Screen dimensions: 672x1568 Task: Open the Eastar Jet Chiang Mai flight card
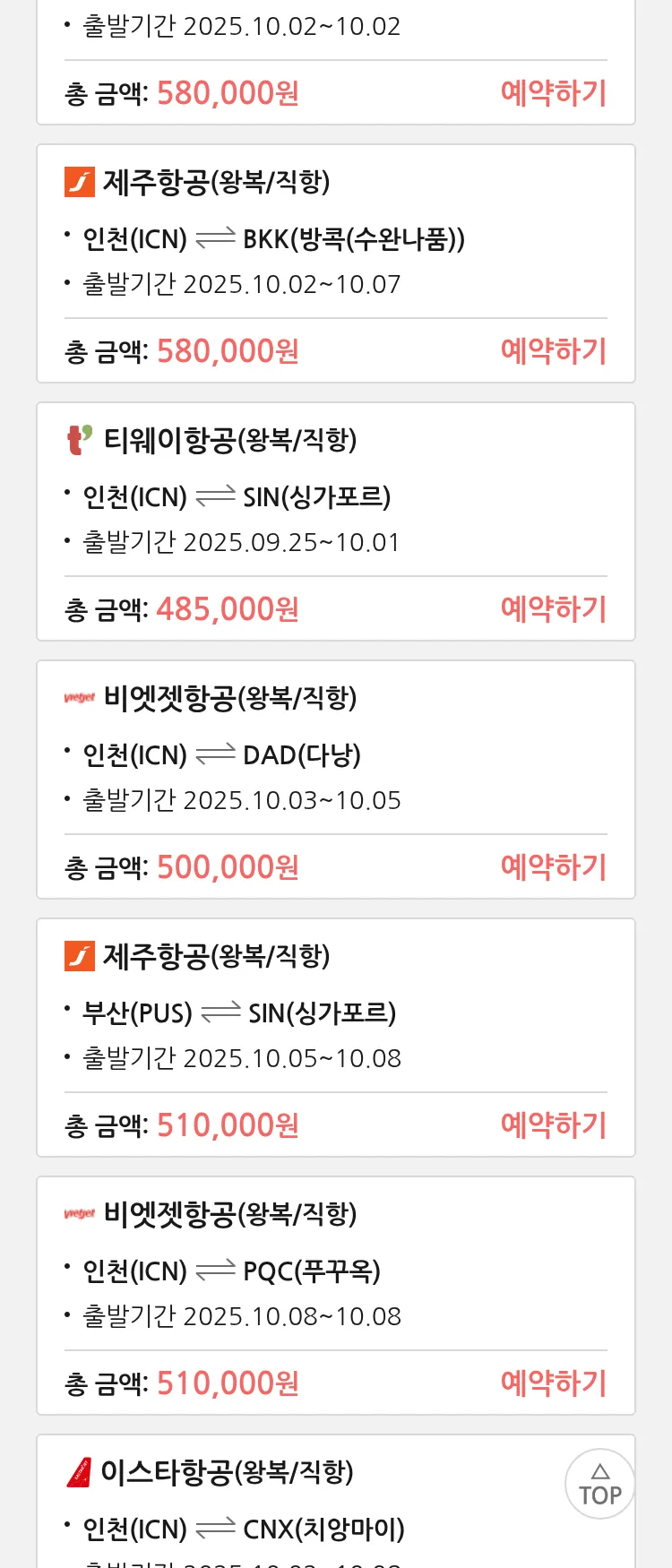click(x=269, y=1505)
